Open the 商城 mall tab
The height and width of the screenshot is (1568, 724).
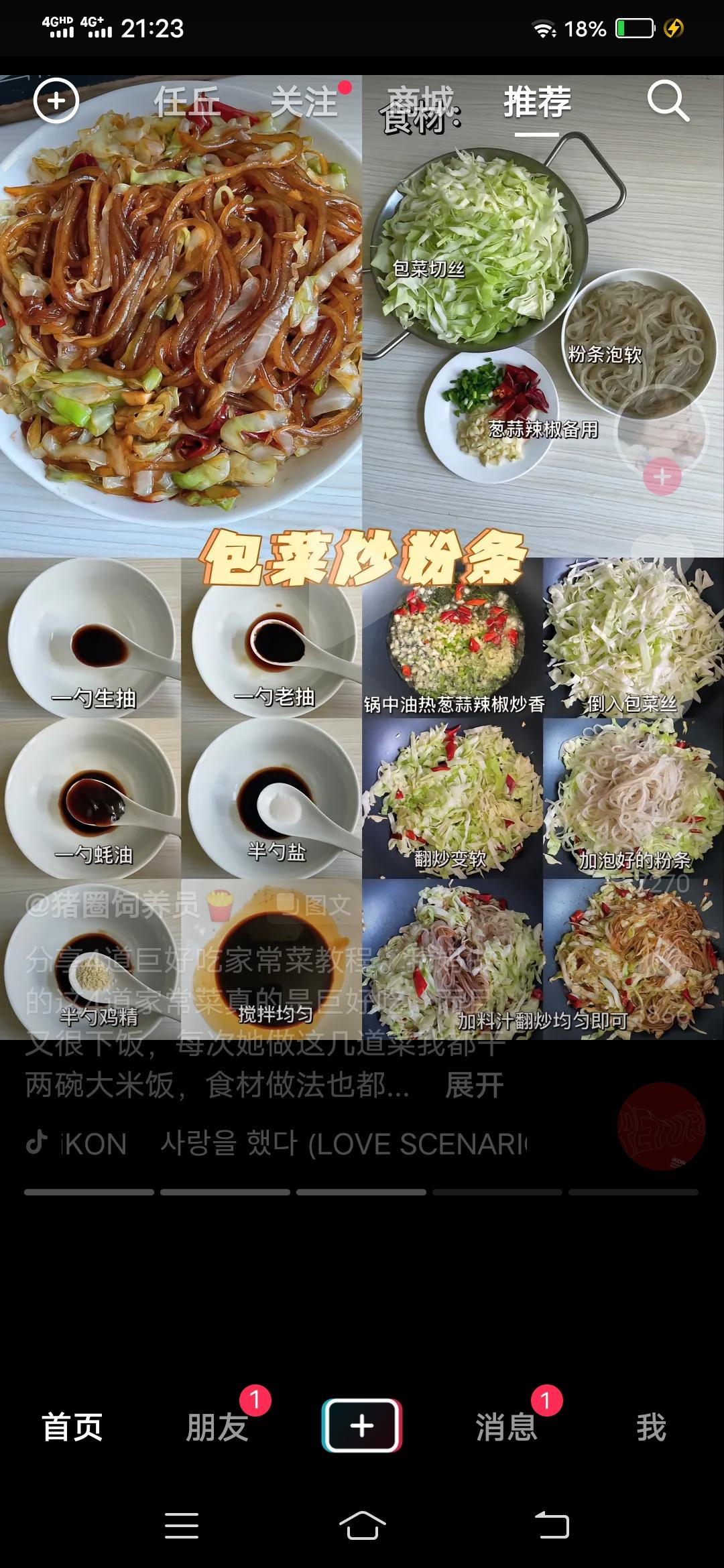[x=421, y=102]
